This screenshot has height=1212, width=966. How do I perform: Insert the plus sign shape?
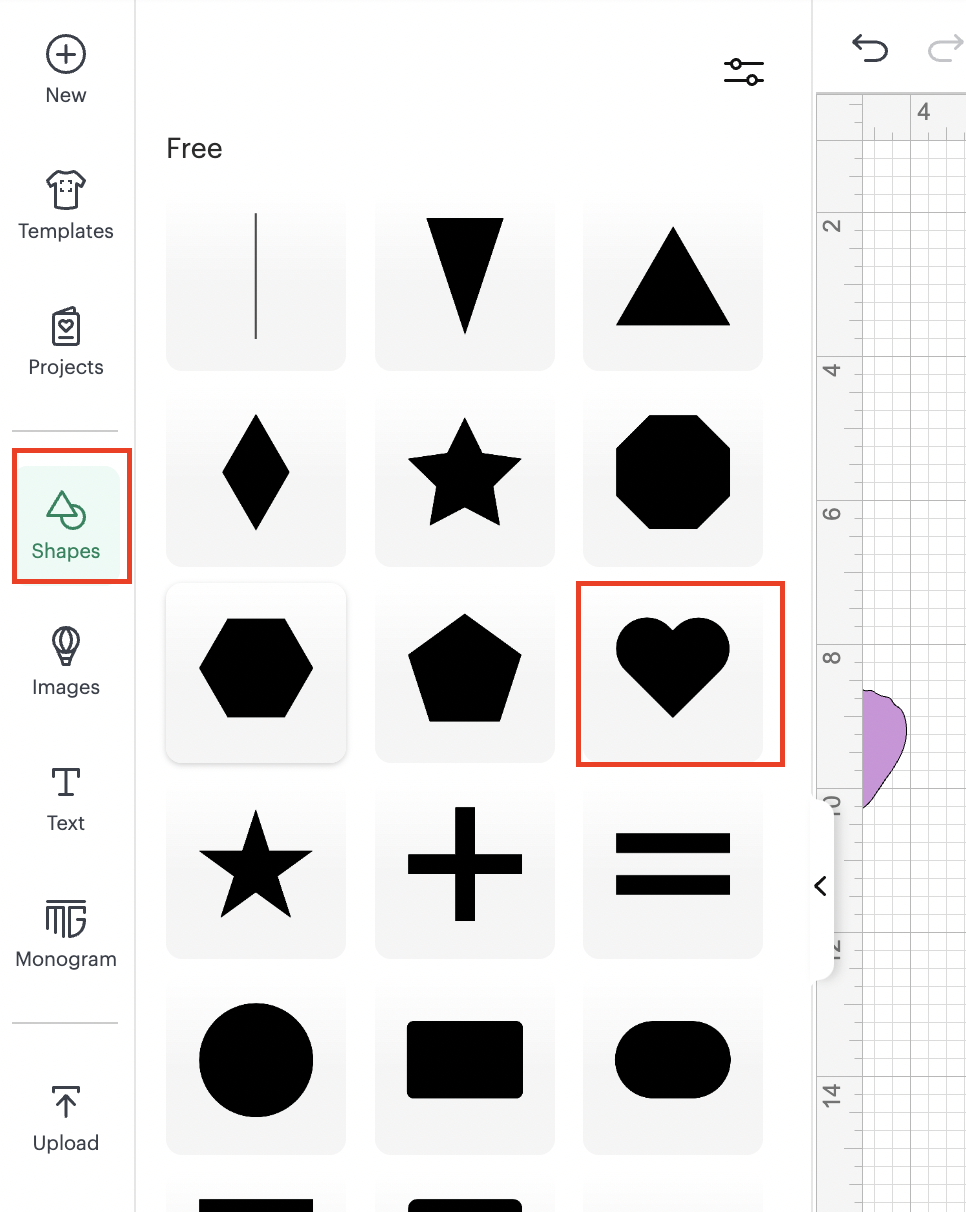(465, 864)
